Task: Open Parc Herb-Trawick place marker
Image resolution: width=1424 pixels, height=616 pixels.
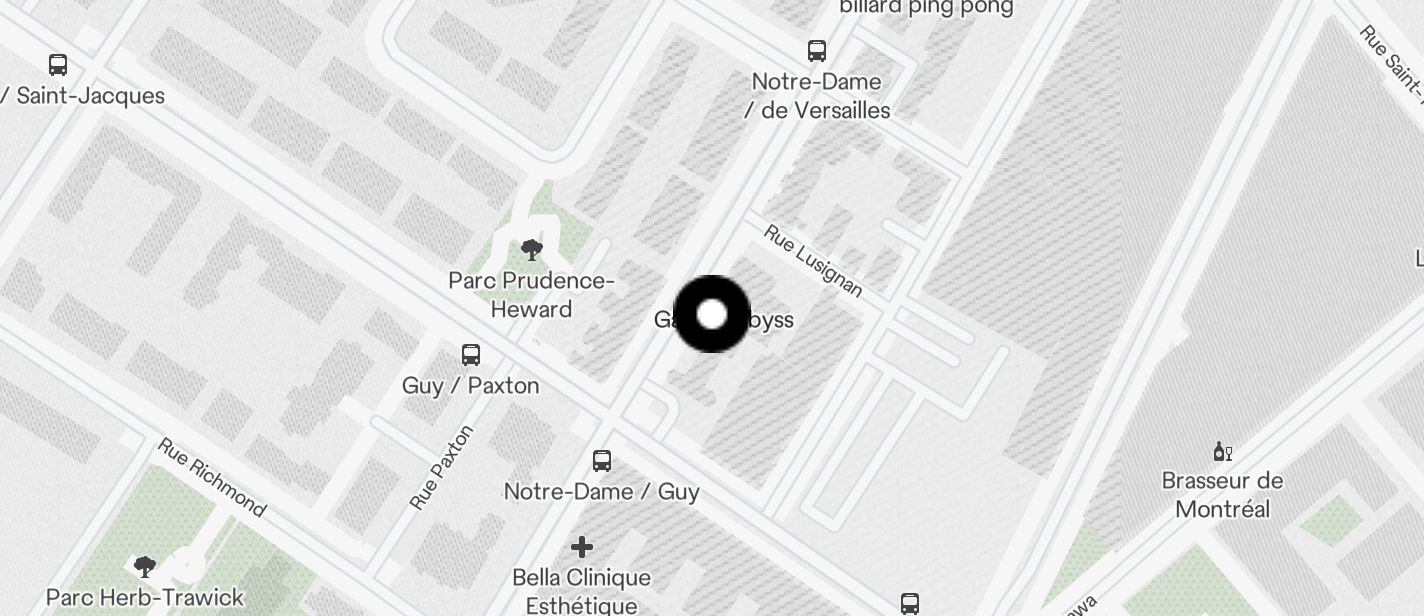Action: coord(145,568)
